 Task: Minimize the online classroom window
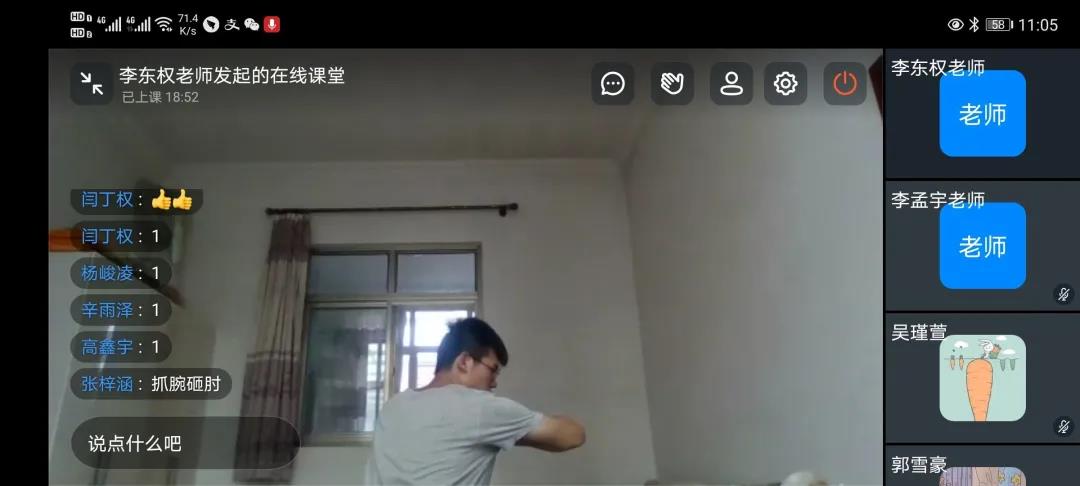pos(91,84)
